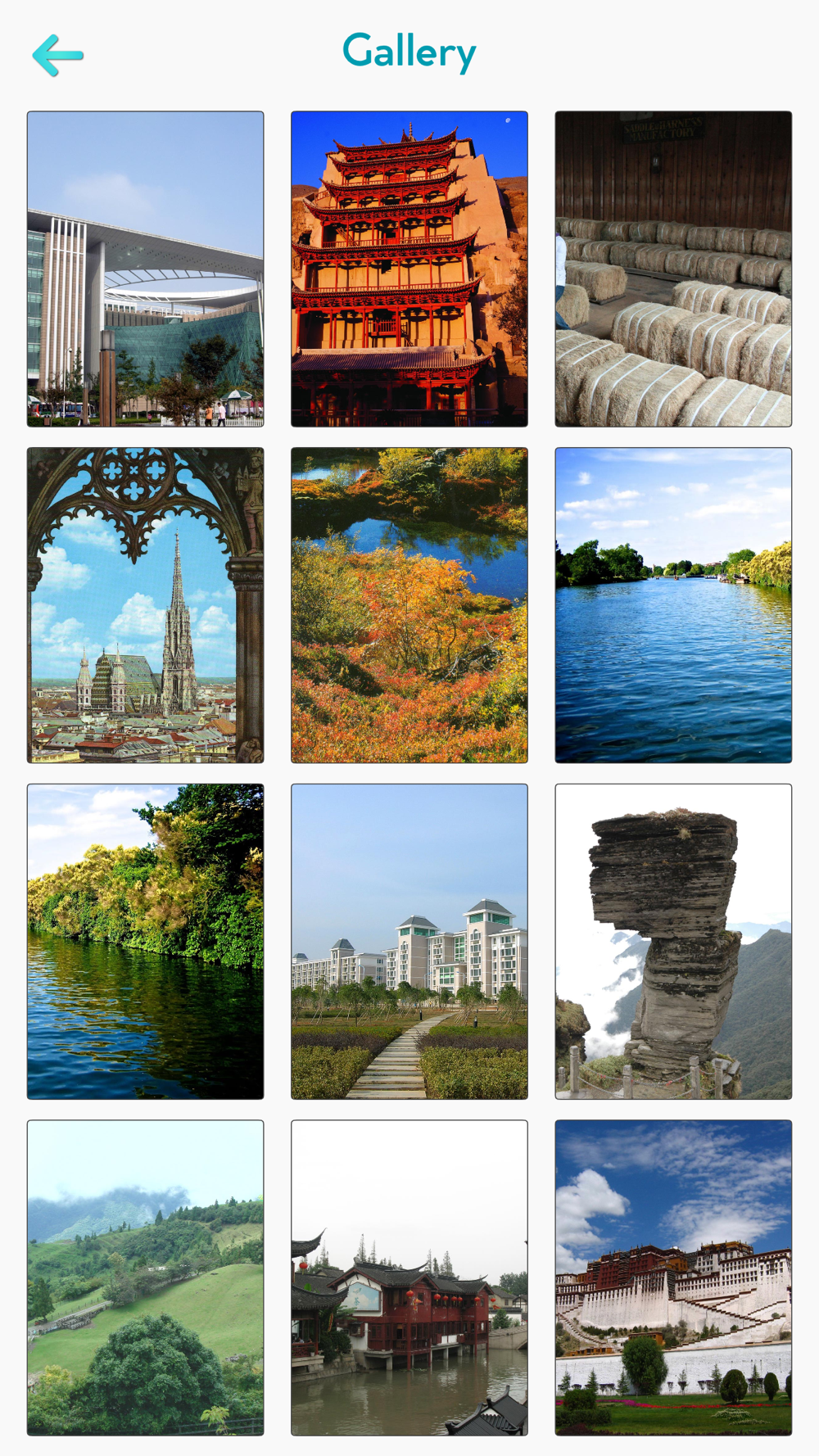View the wide blue river photo
819x1456 pixels.
[673, 605]
